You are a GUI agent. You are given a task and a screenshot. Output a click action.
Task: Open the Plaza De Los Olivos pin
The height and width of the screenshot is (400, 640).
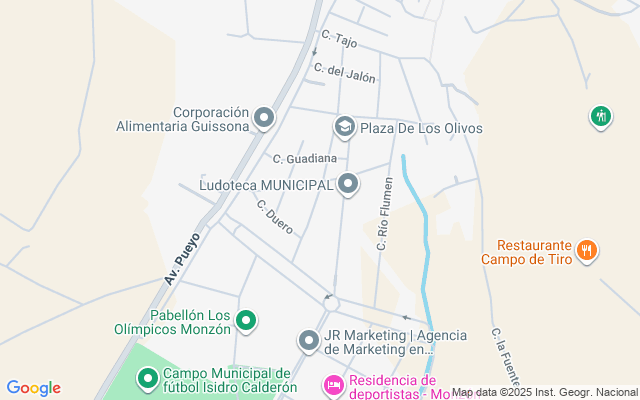pos(344,128)
